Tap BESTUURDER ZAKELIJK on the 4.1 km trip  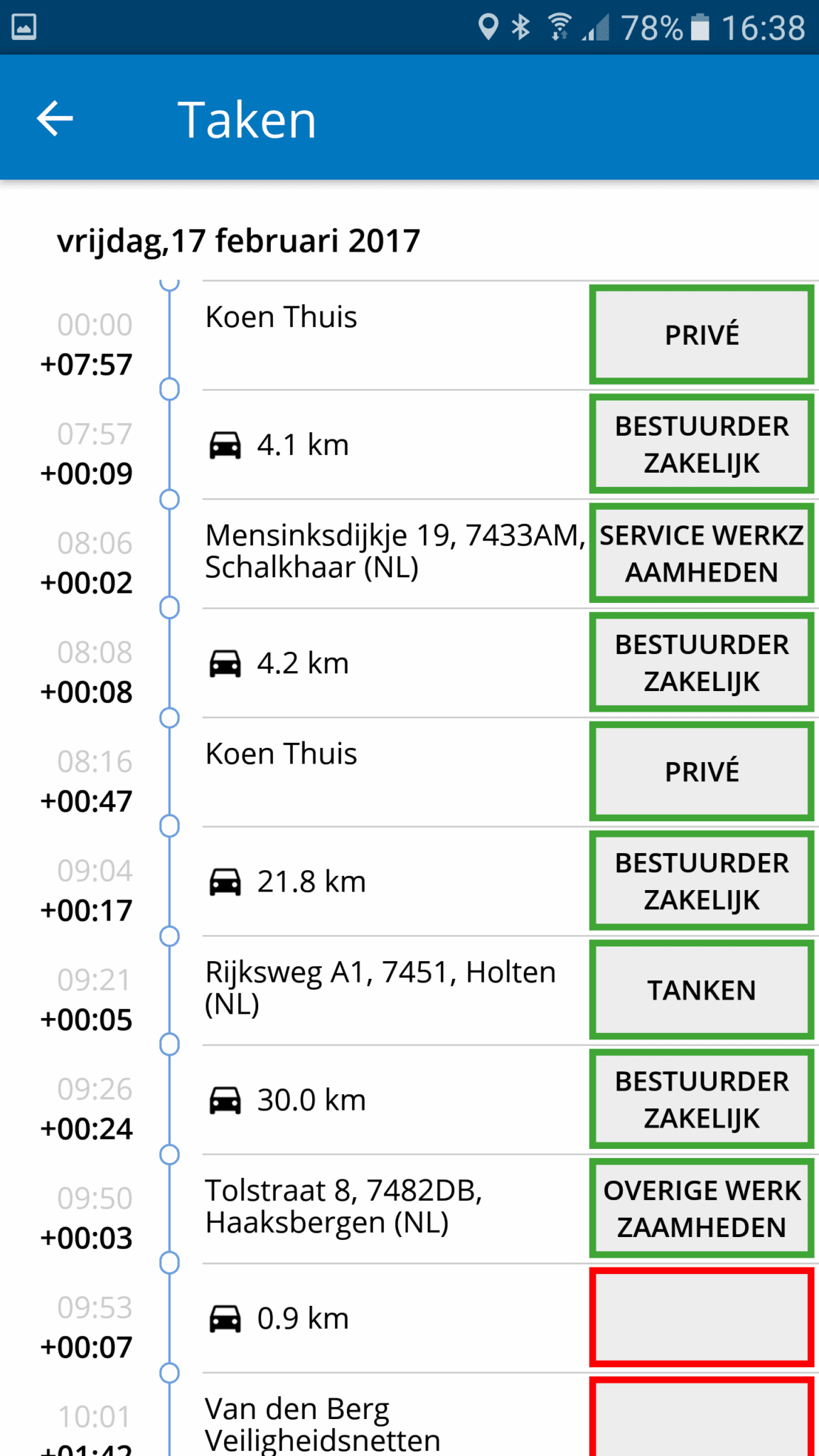click(x=701, y=444)
